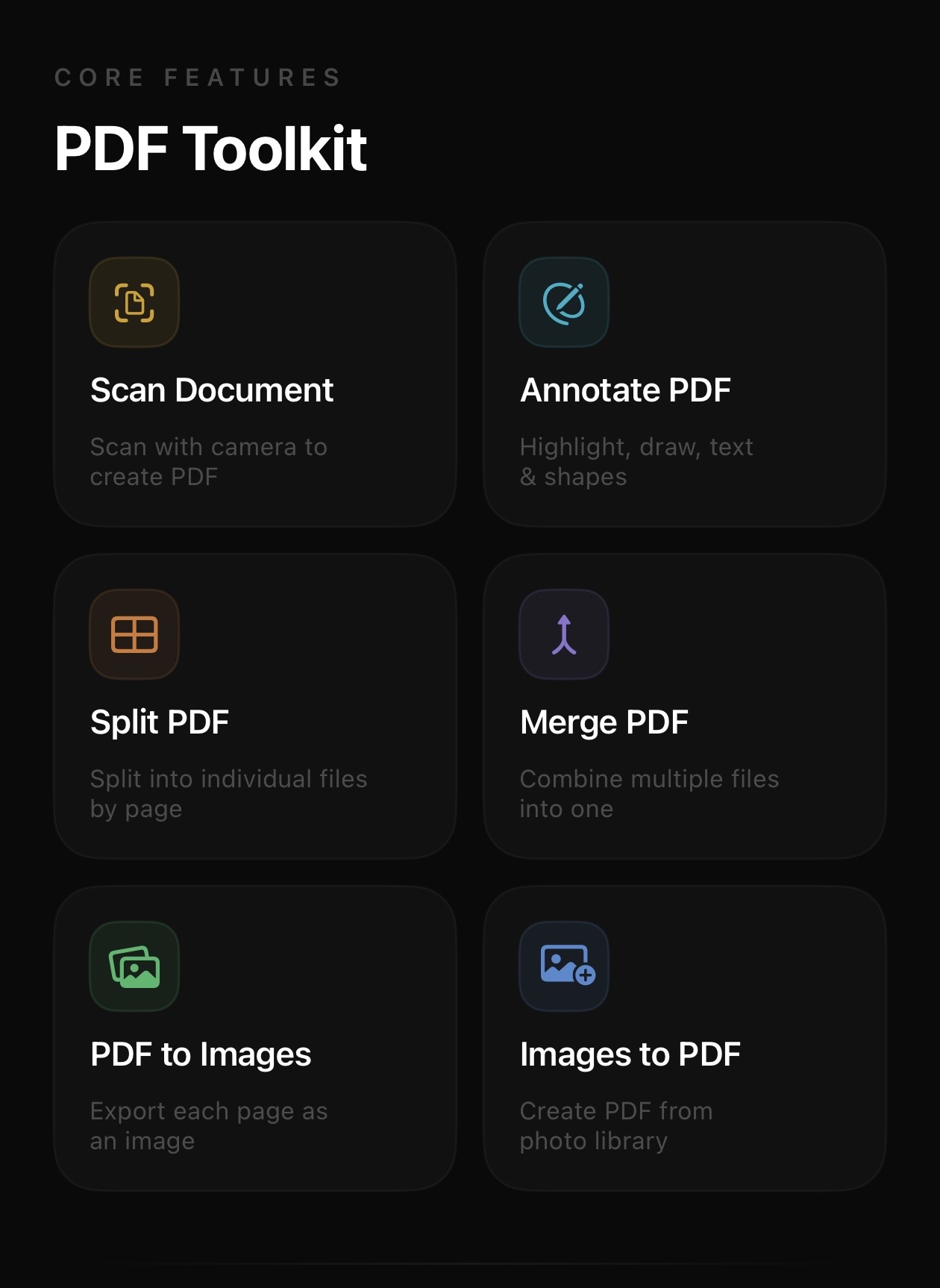Viewport: 940px width, 1288px height.
Task: Select the Core Features label
Action: click(197, 77)
